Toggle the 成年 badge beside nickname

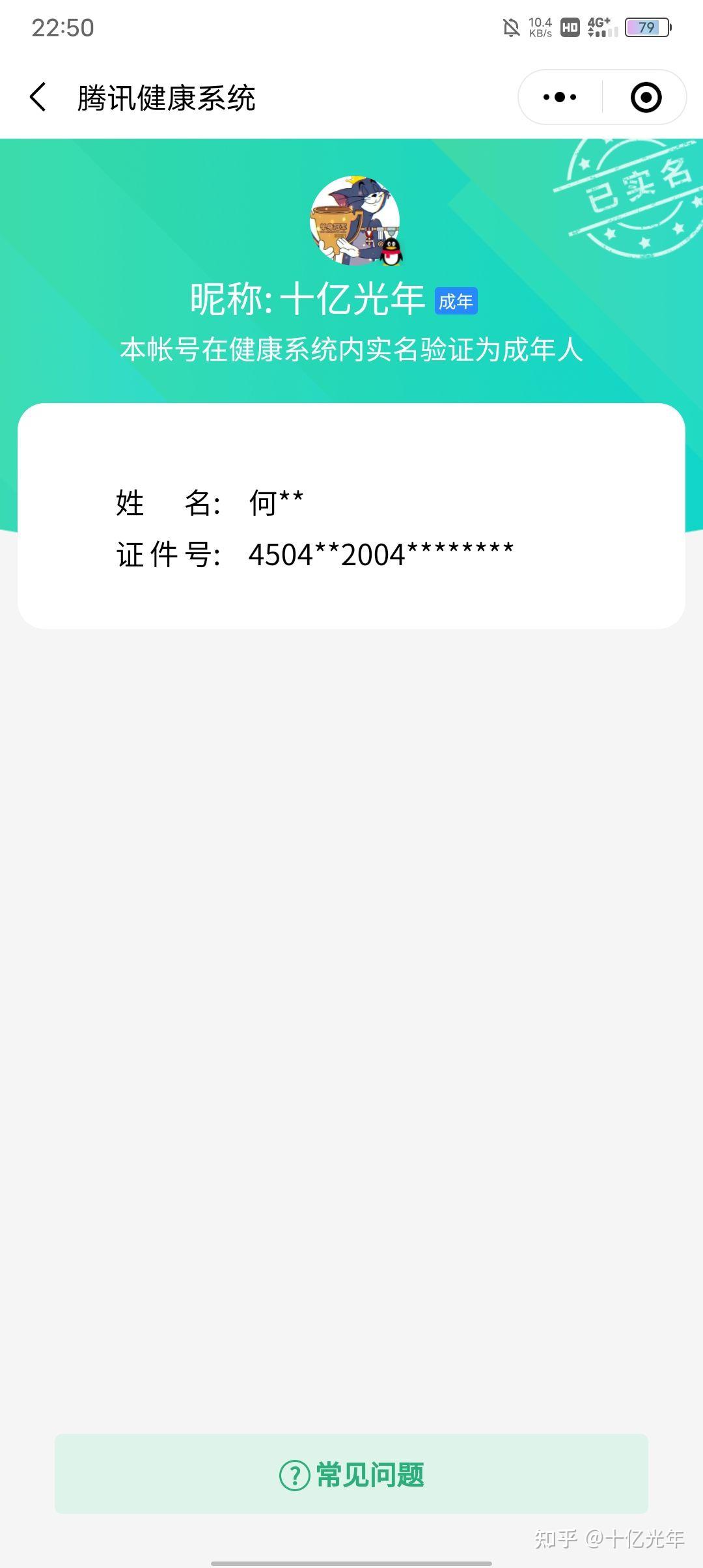(x=456, y=301)
